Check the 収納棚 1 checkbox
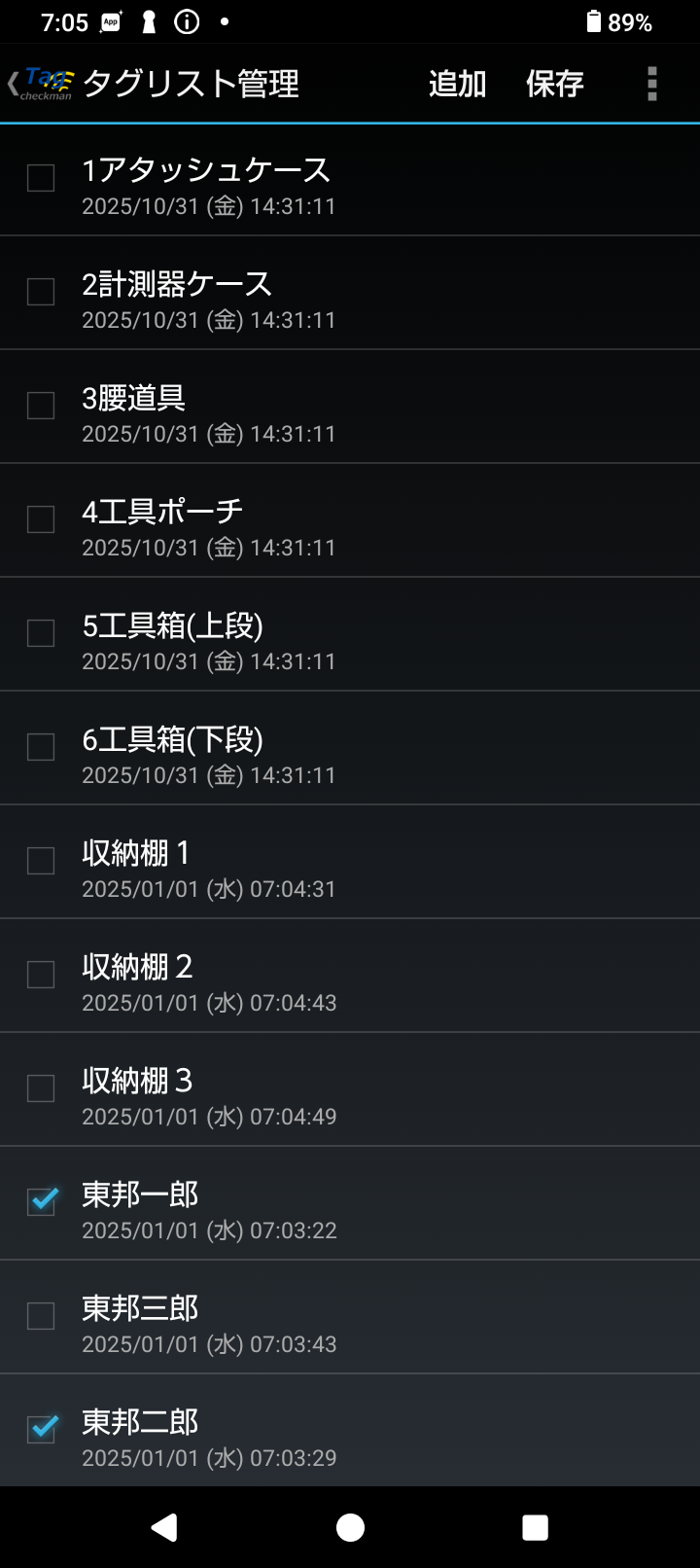700x1568 pixels. [41, 861]
